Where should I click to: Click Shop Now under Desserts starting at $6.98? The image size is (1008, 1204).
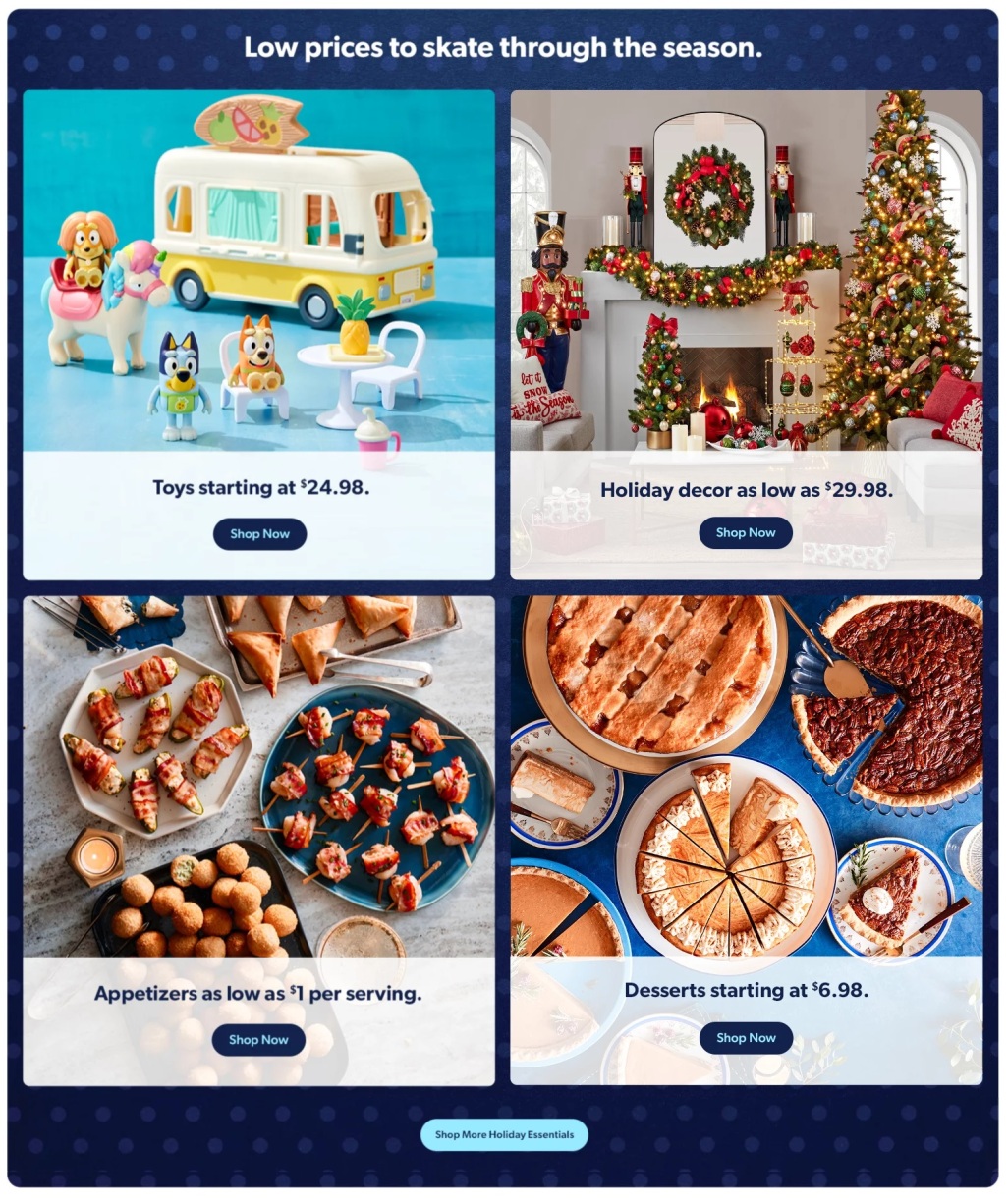(x=746, y=1037)
